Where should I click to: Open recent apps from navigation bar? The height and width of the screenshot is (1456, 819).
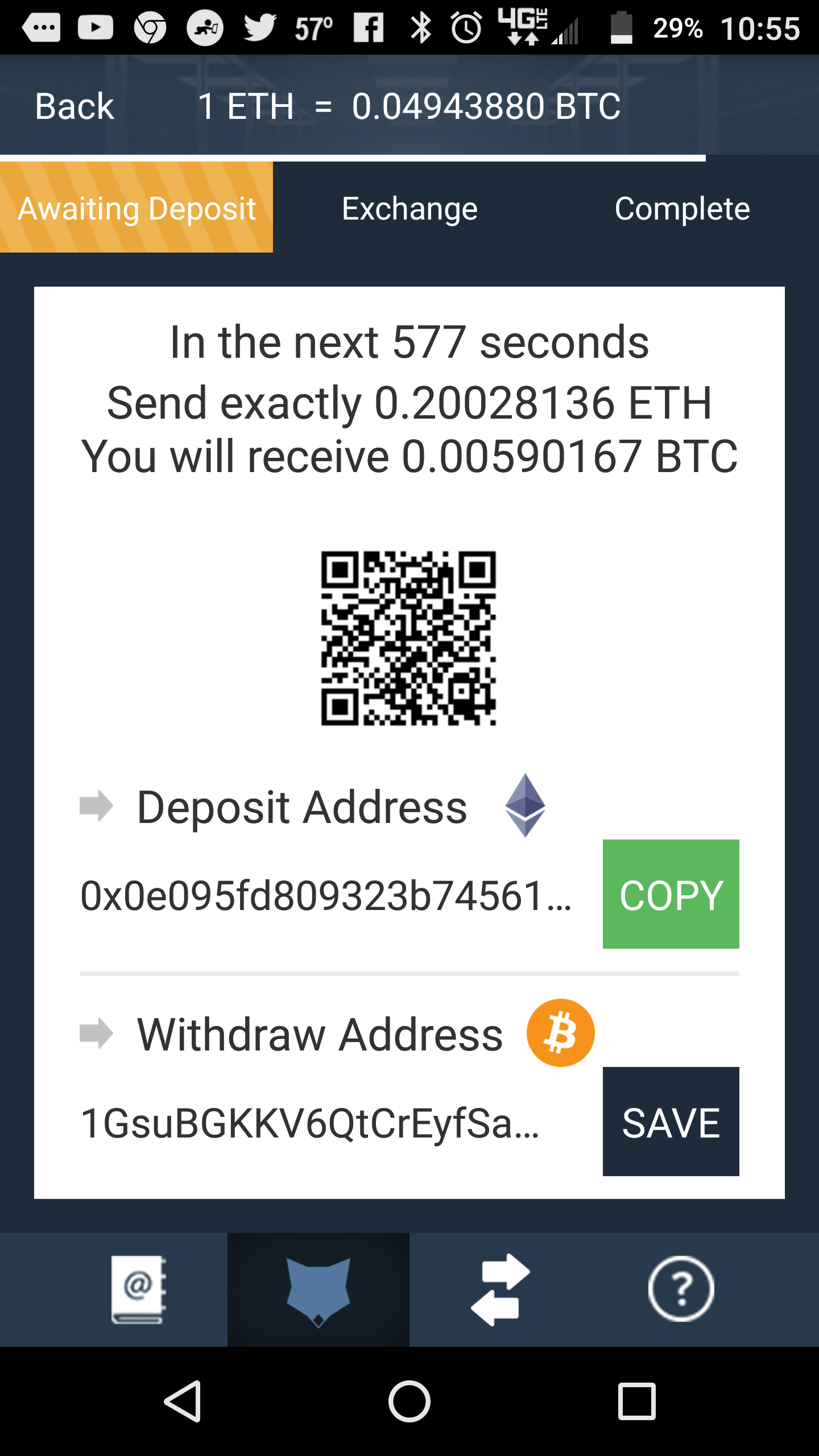point(636,1401)
